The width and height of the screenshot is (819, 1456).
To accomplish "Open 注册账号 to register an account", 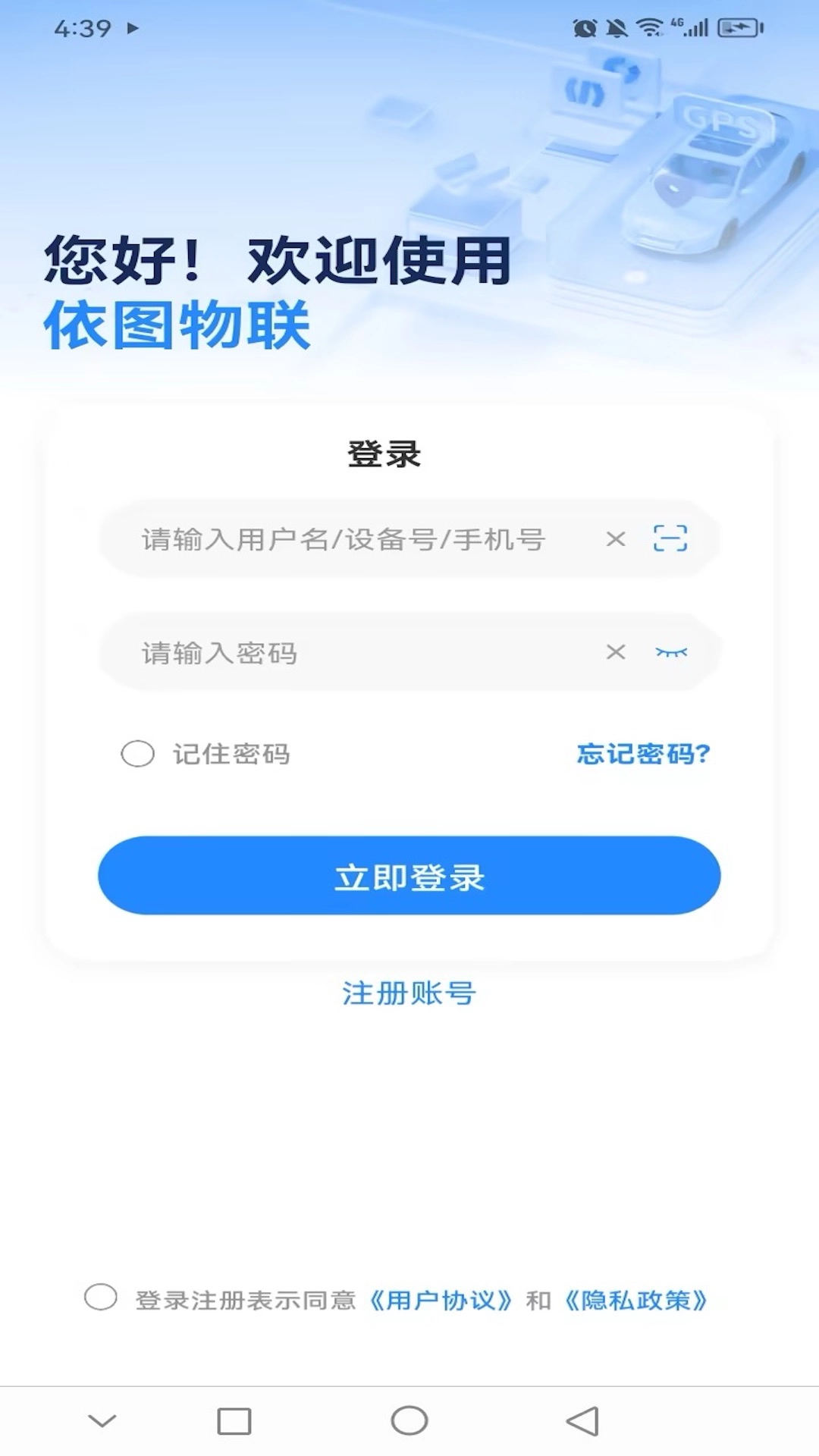I will tap(409, 993).
